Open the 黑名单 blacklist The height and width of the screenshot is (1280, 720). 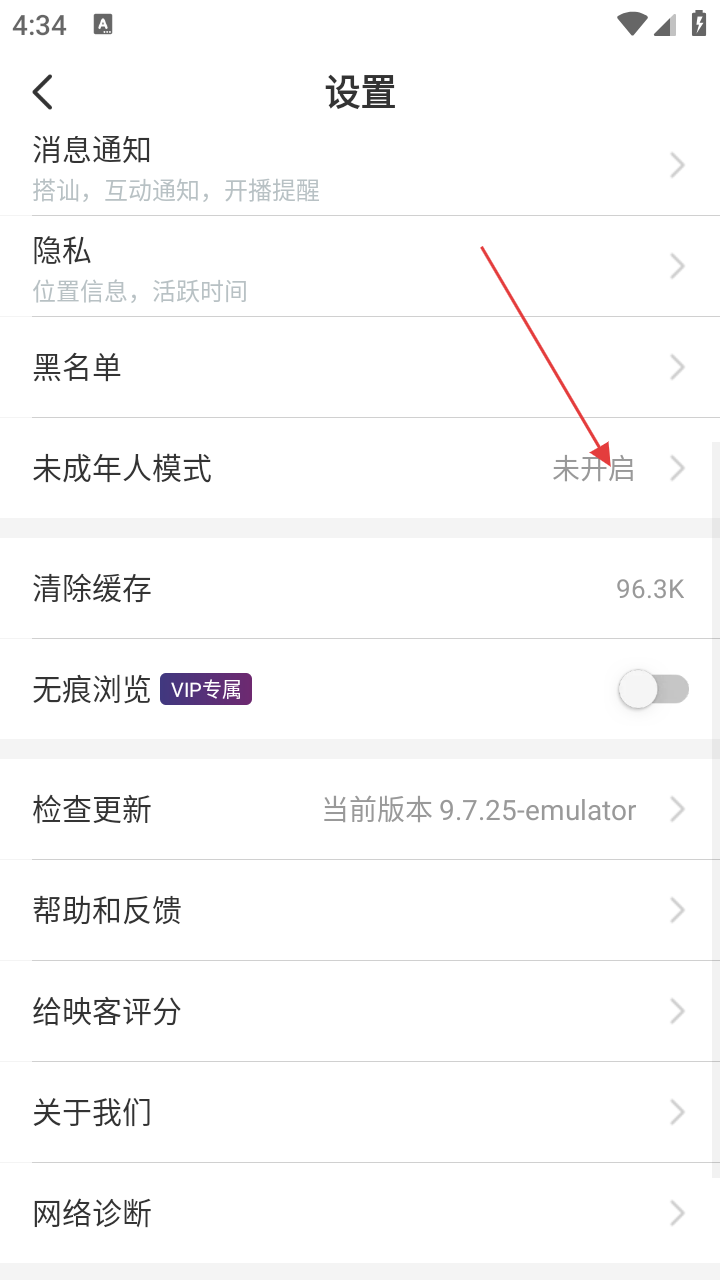pyautogui.click(x=360, y=368)
